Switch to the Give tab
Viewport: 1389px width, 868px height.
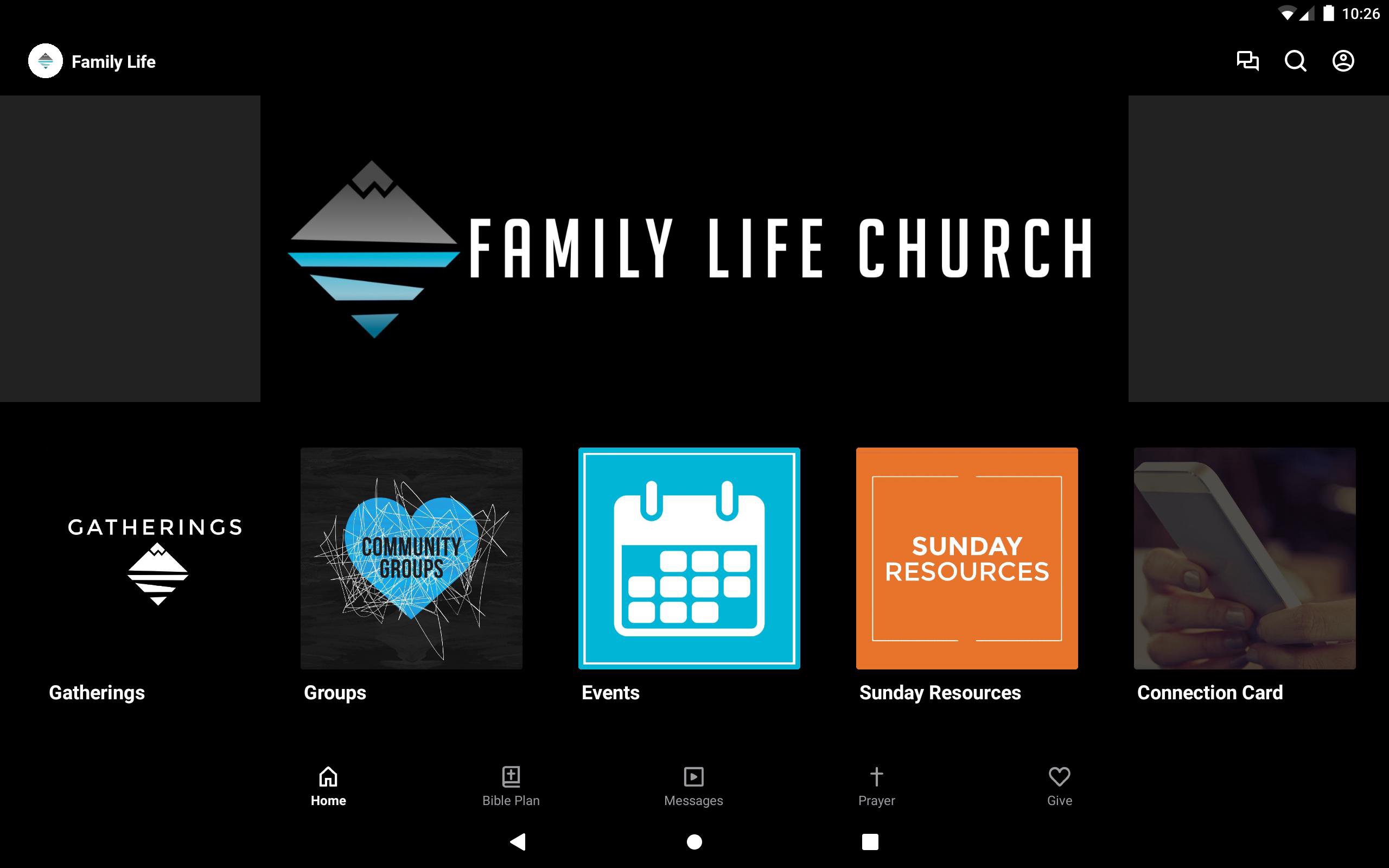[x=1059, y=786]
